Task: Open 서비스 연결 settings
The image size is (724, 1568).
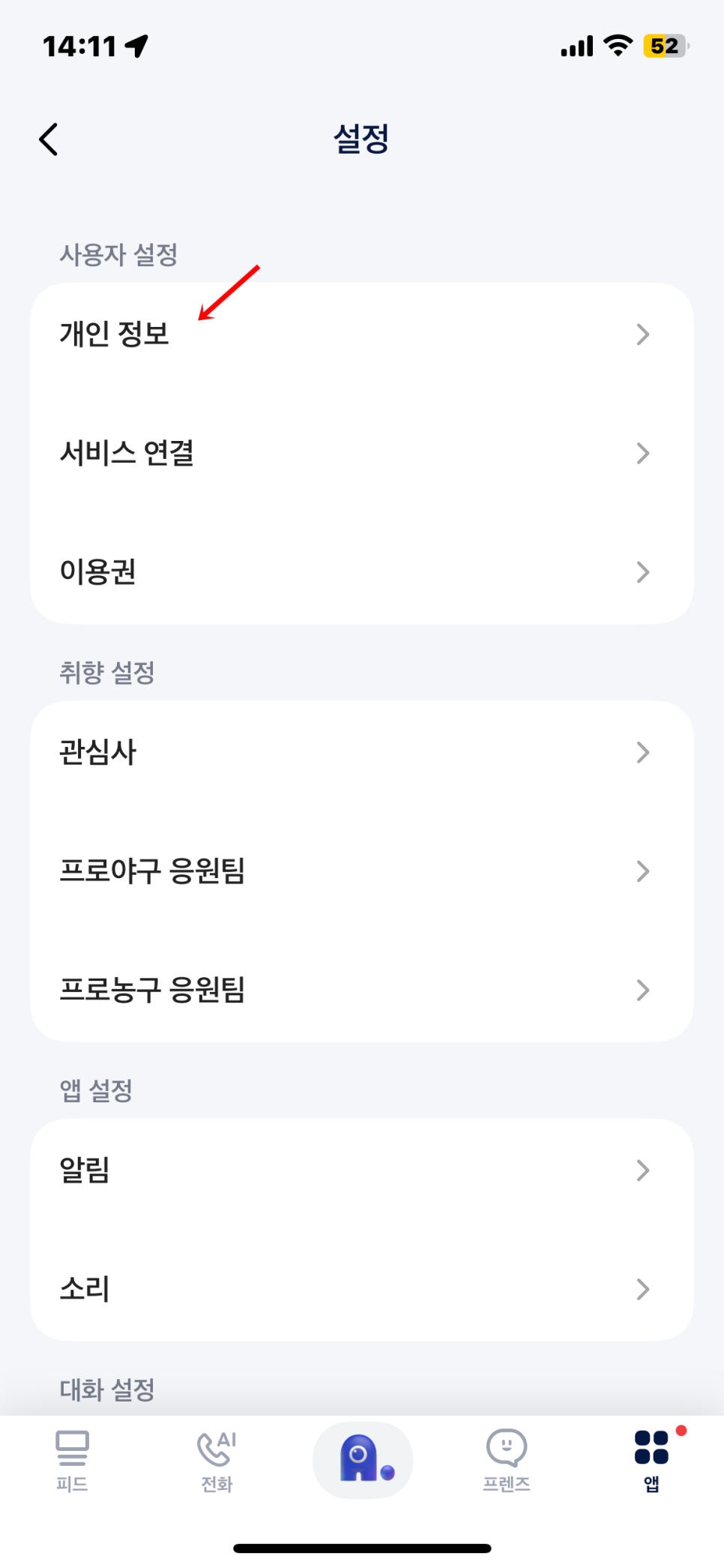Action: 362,453
